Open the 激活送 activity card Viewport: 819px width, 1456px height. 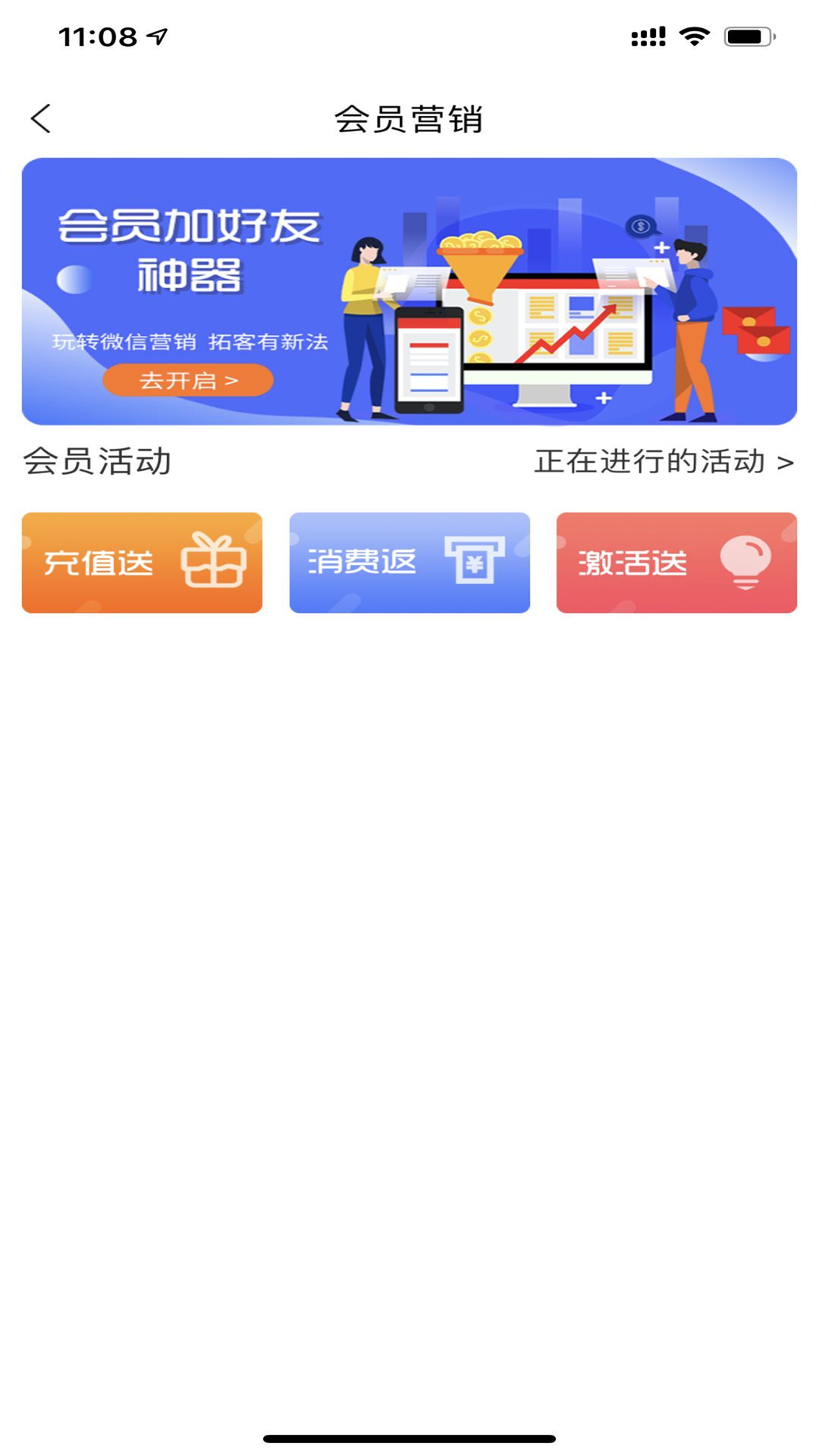tap(676, 563)
